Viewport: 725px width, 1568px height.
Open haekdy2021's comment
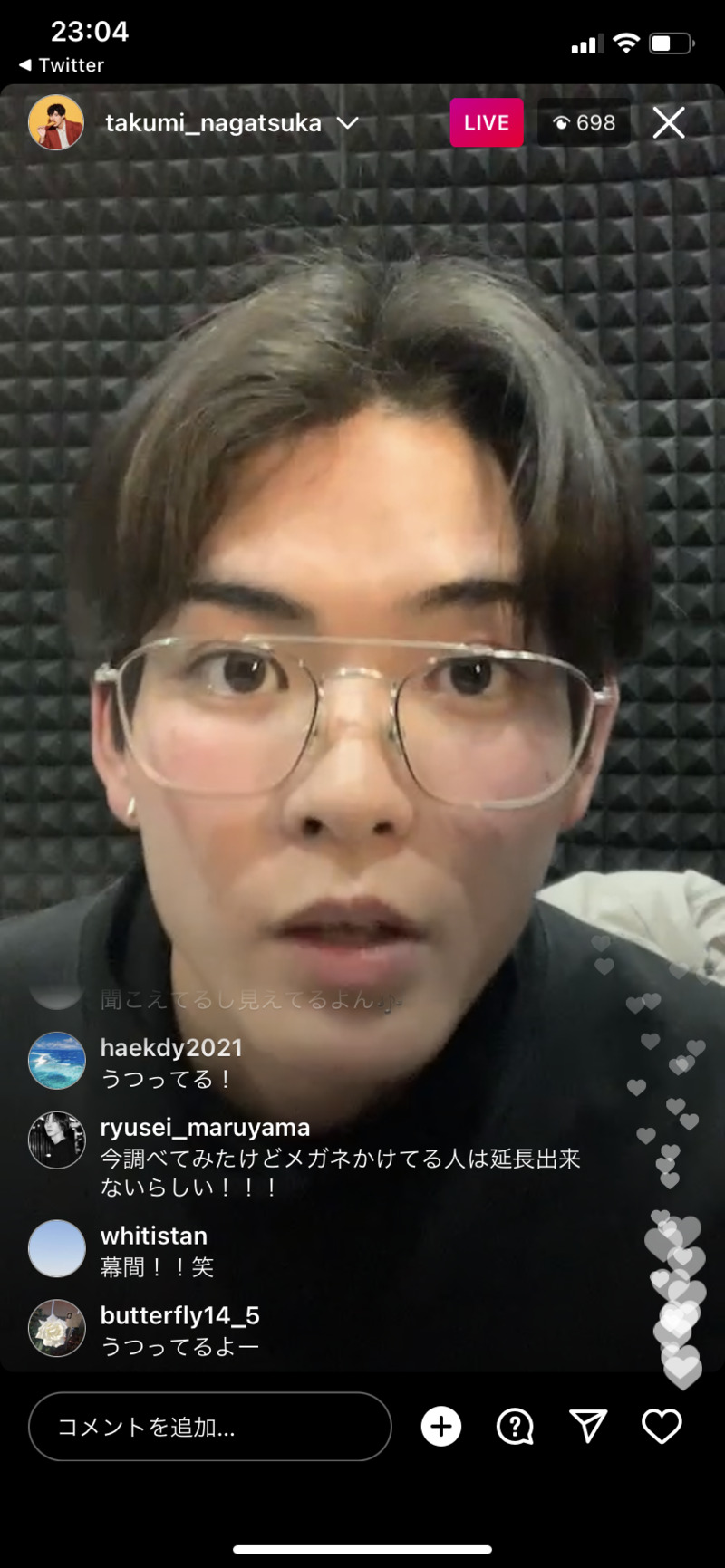point(170,1063)
